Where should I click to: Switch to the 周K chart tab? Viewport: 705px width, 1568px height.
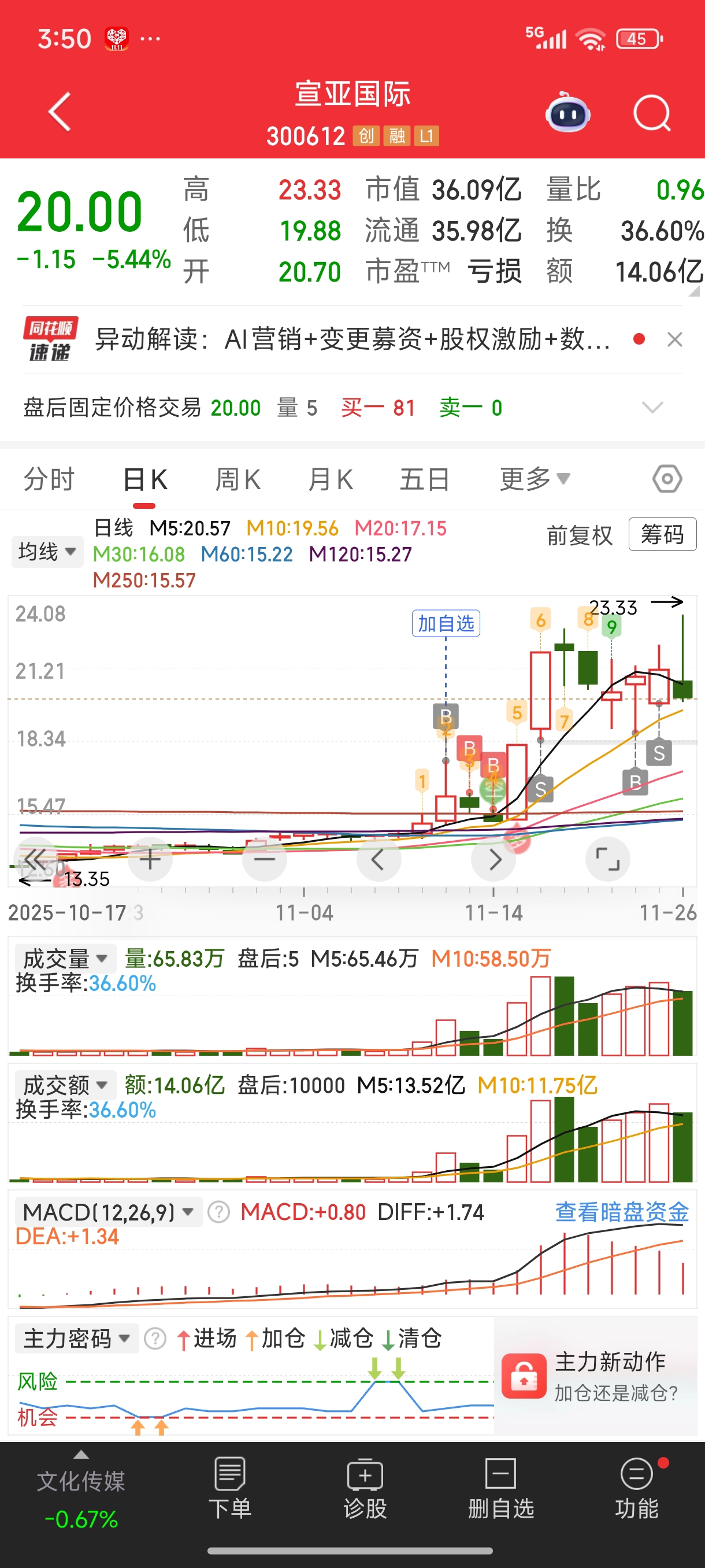[x=238, y=480]
